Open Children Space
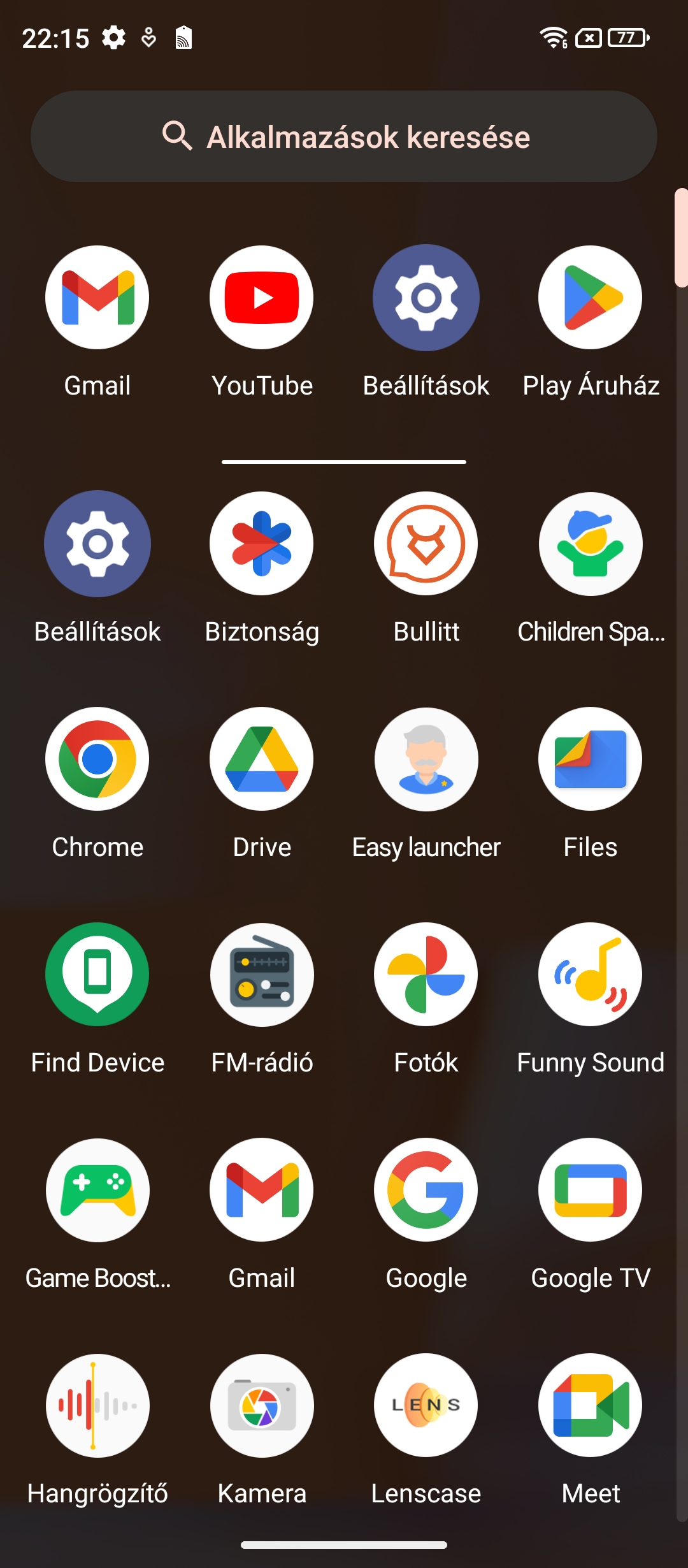688x1568 pixels. coord(591,544)
